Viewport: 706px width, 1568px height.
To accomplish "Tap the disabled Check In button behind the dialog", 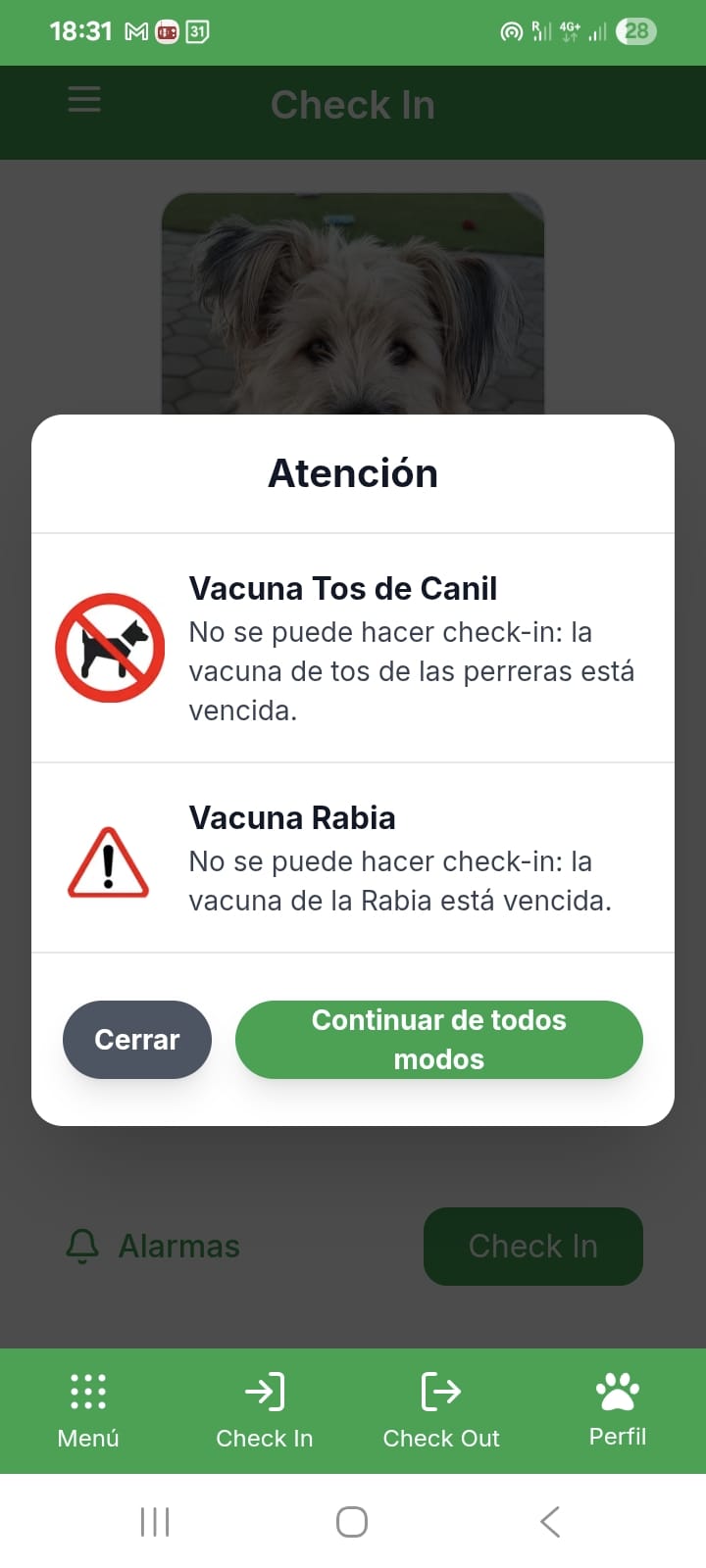I will click(x=532, y=1245).
